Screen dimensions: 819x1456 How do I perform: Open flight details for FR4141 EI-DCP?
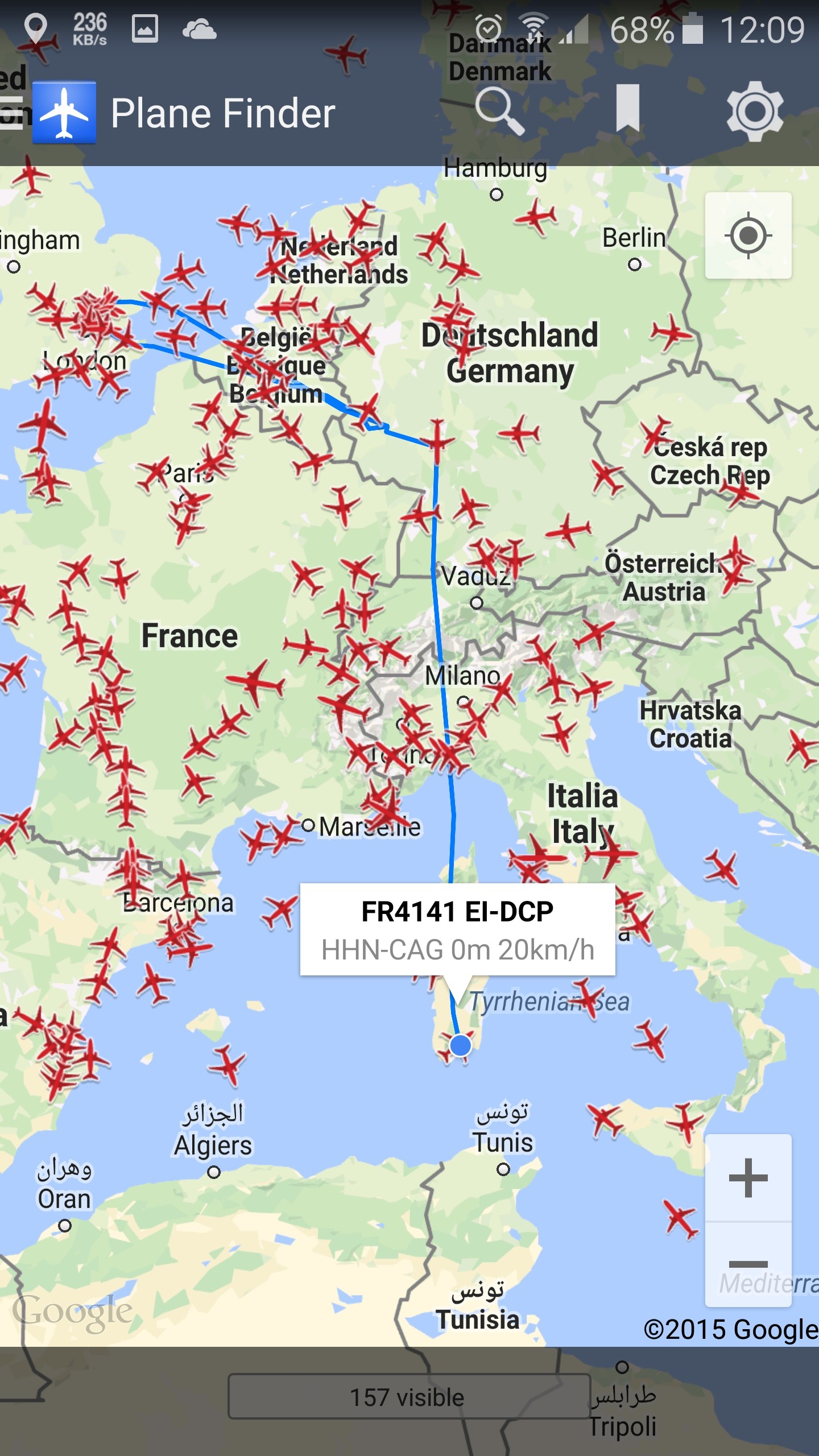[x=457, y=929]
